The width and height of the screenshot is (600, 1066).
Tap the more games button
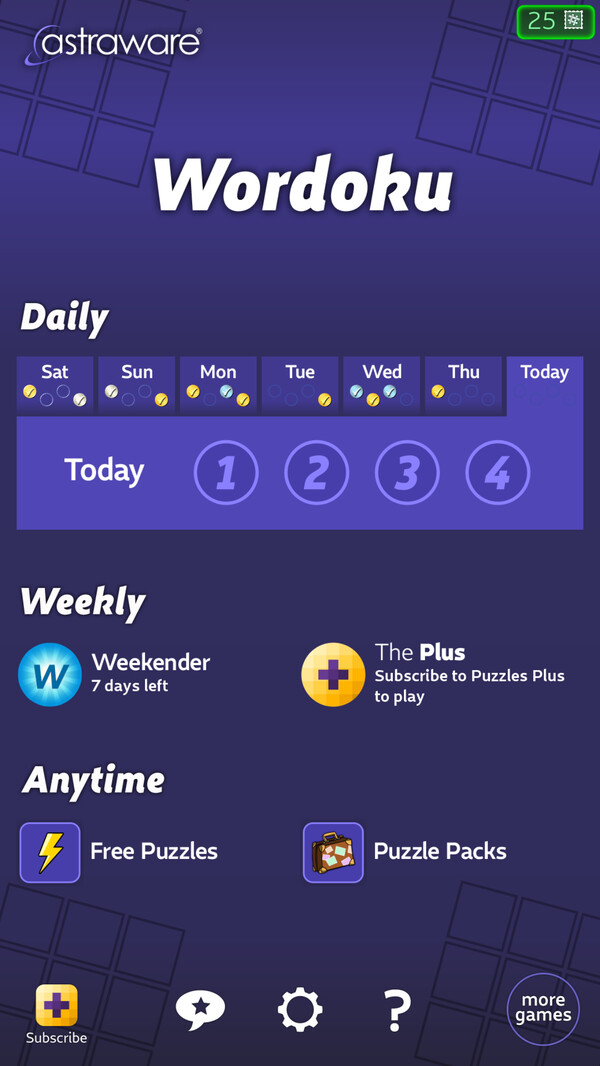(x=543, y=1008)
